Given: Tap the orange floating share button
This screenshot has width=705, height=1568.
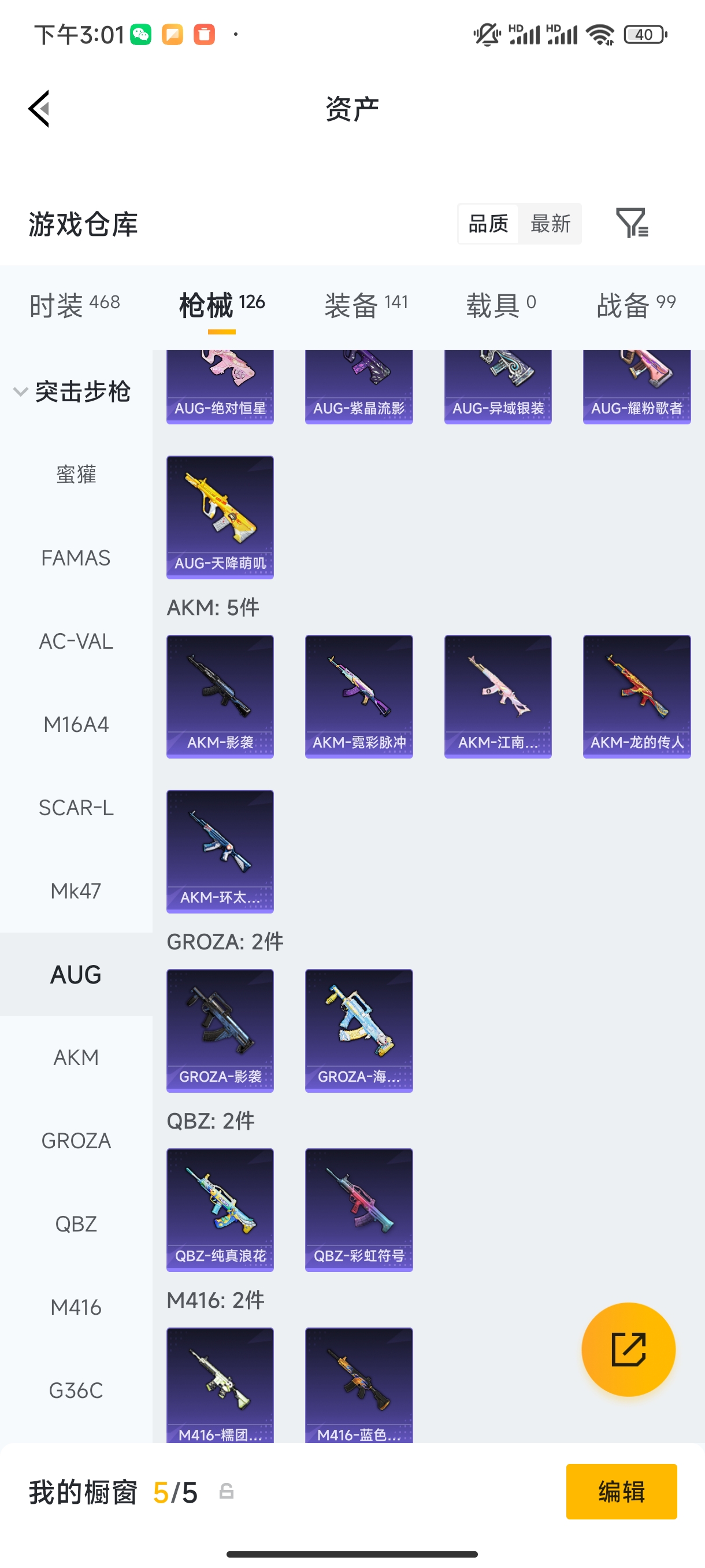Looking at the screenshot, I should (x=628, y=1349).
